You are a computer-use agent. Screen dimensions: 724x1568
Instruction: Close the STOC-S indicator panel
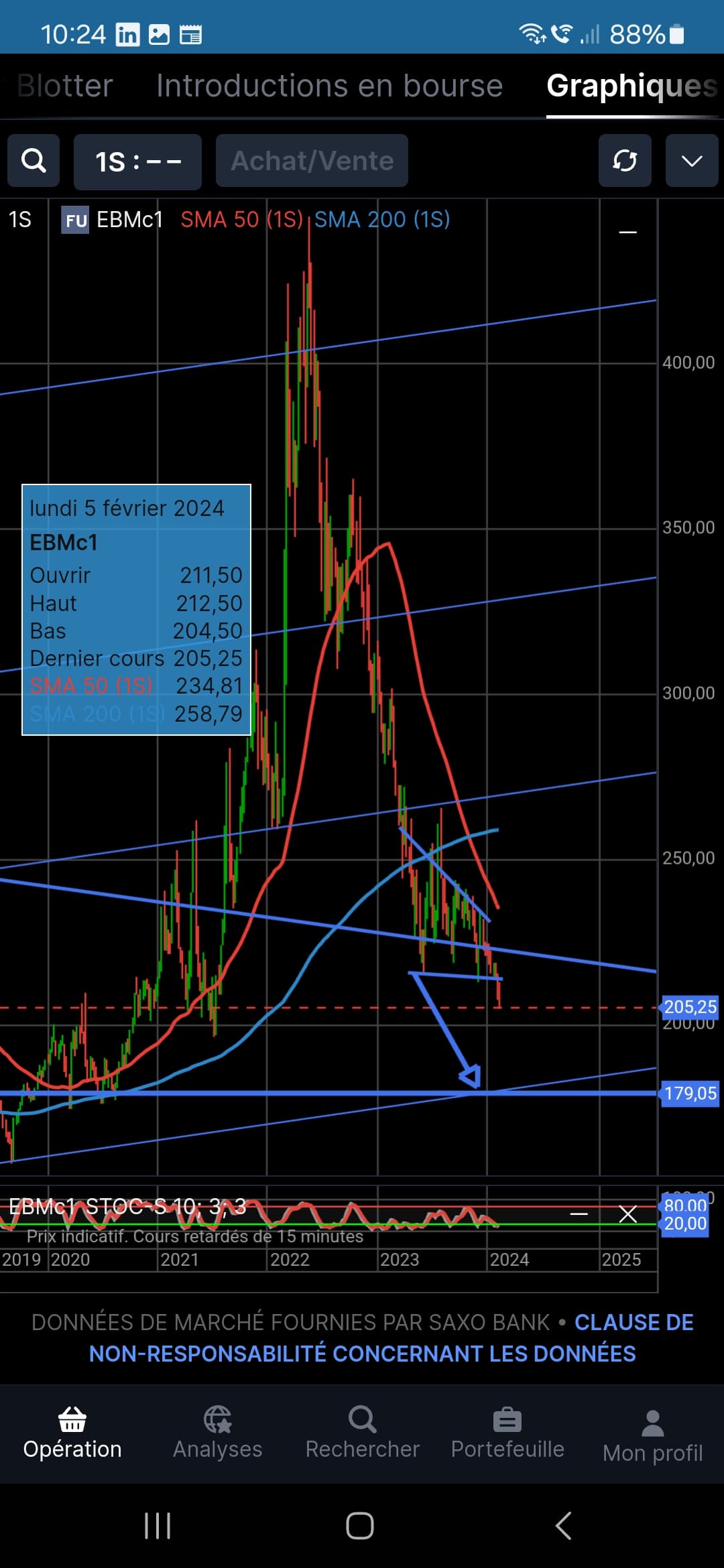627,1214
